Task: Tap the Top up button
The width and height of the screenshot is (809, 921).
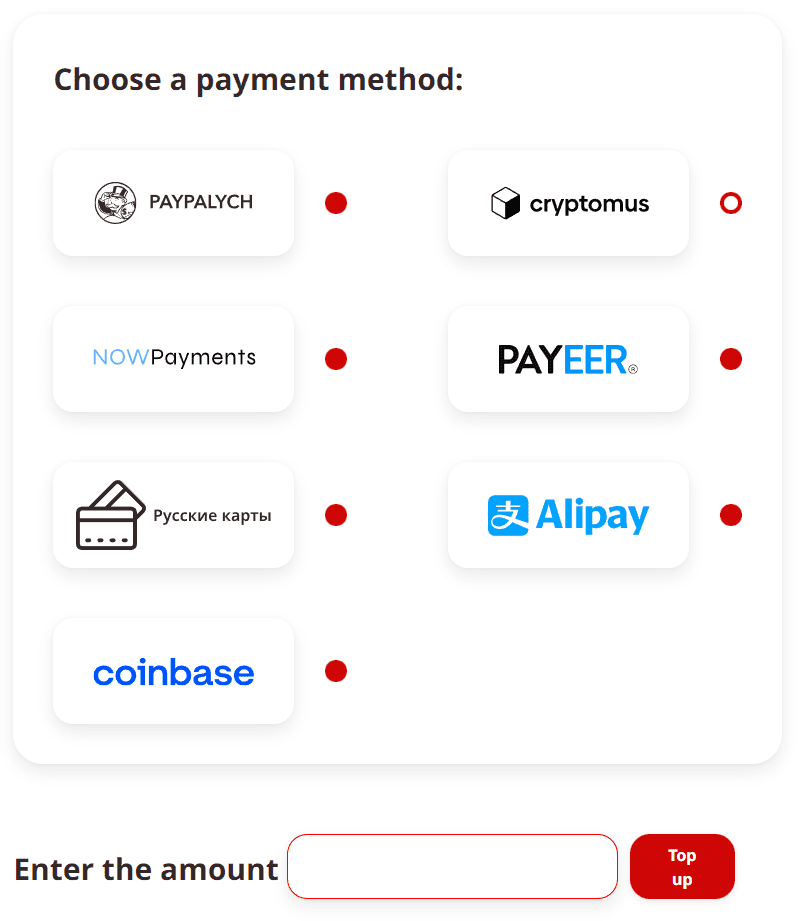Action: [x=682, y=866]
